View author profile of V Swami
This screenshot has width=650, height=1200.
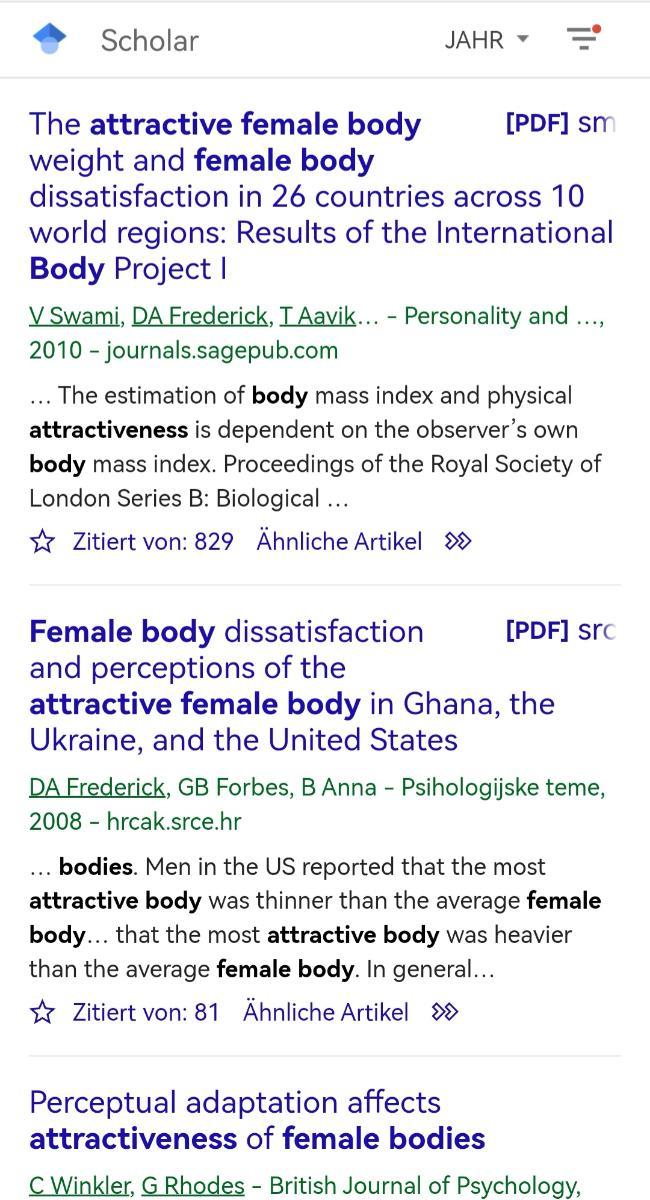76,316
